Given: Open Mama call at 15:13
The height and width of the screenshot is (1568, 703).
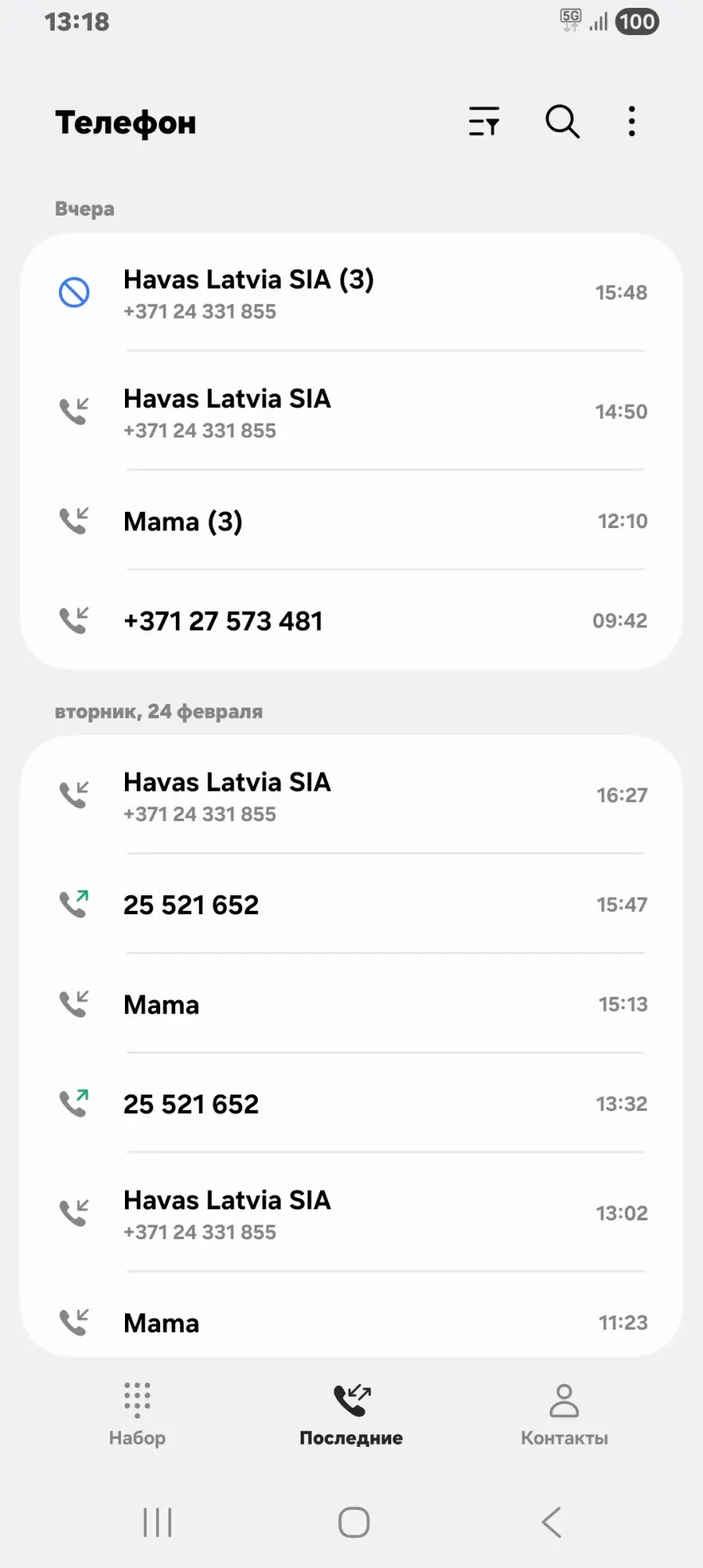Looking at the screenshot, I should (x=351, y=1004).
